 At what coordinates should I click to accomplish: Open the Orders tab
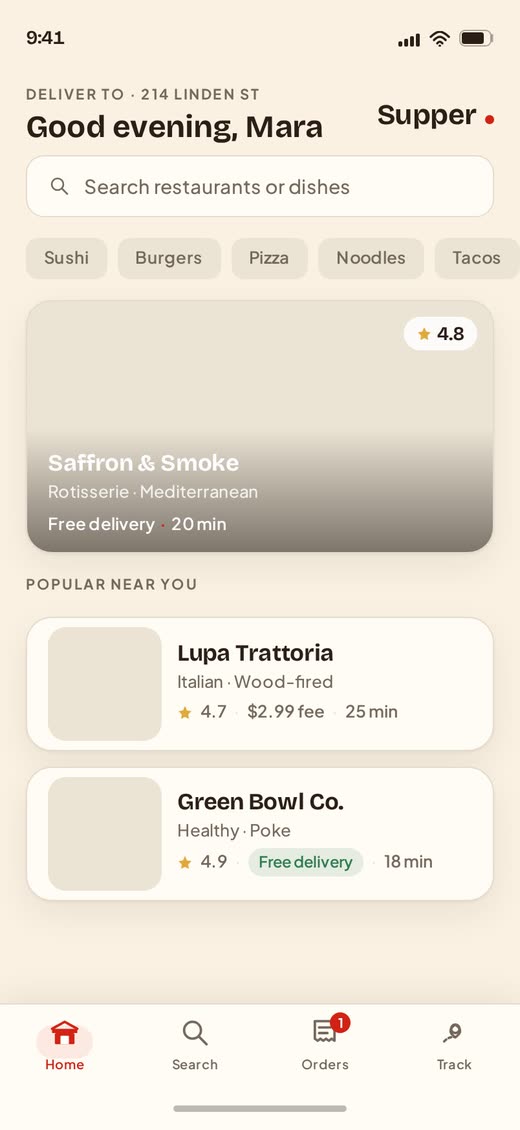coord(325,1045)
